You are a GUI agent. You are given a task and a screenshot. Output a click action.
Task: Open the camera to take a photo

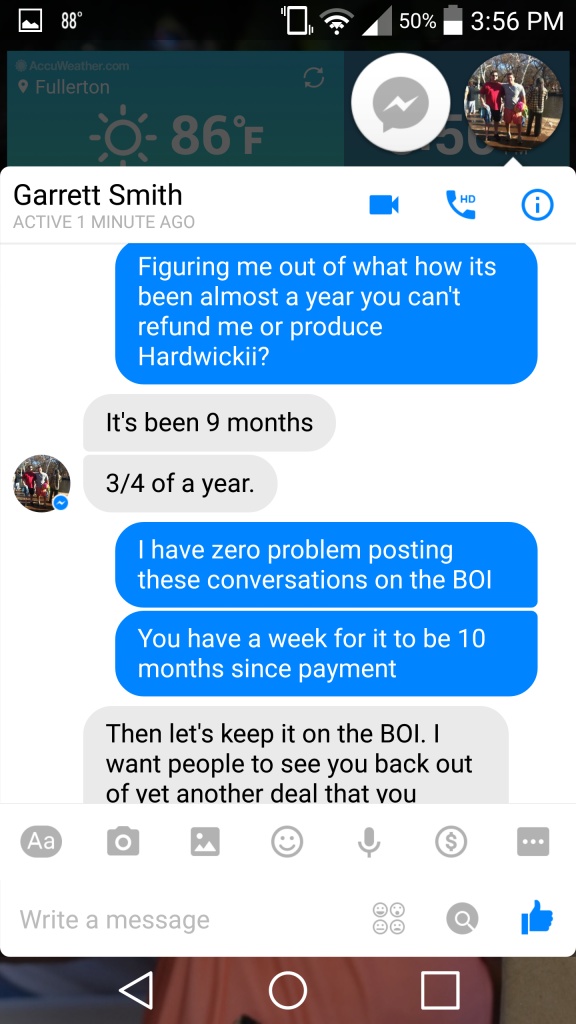click(x=123, y=842)
